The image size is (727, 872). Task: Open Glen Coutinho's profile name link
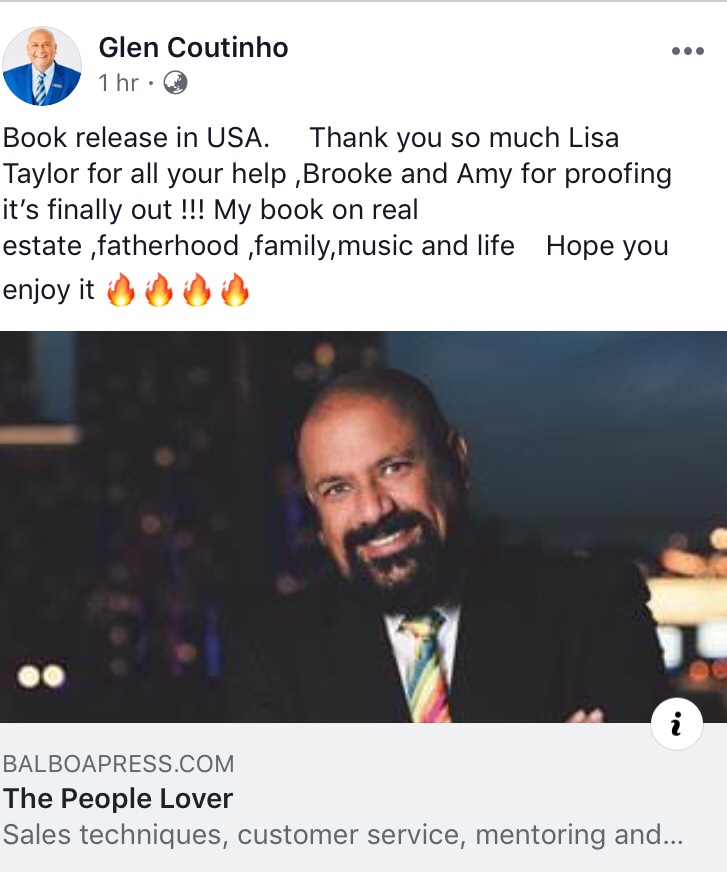point(192,47)
